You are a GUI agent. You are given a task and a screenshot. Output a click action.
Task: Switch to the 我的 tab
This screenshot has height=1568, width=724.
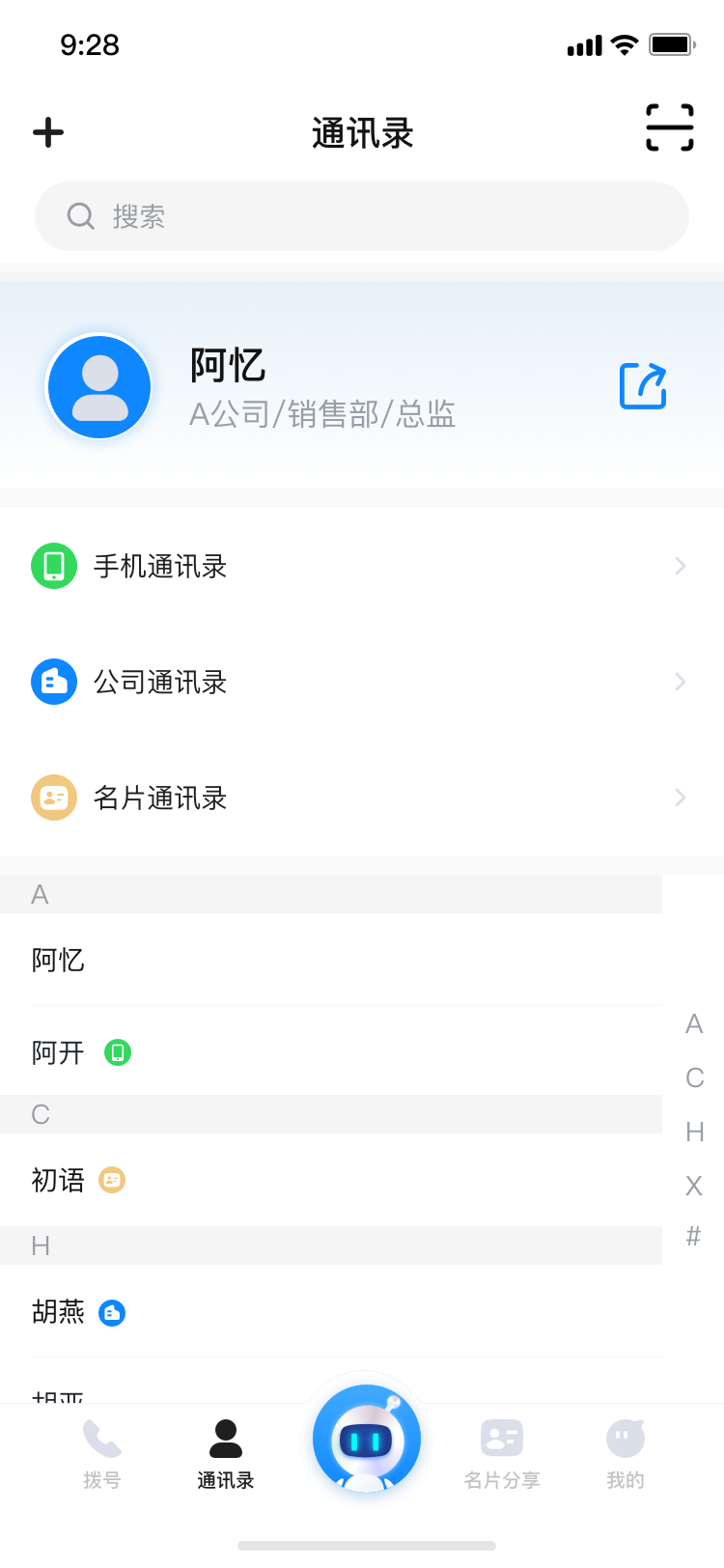point(625,1448)
